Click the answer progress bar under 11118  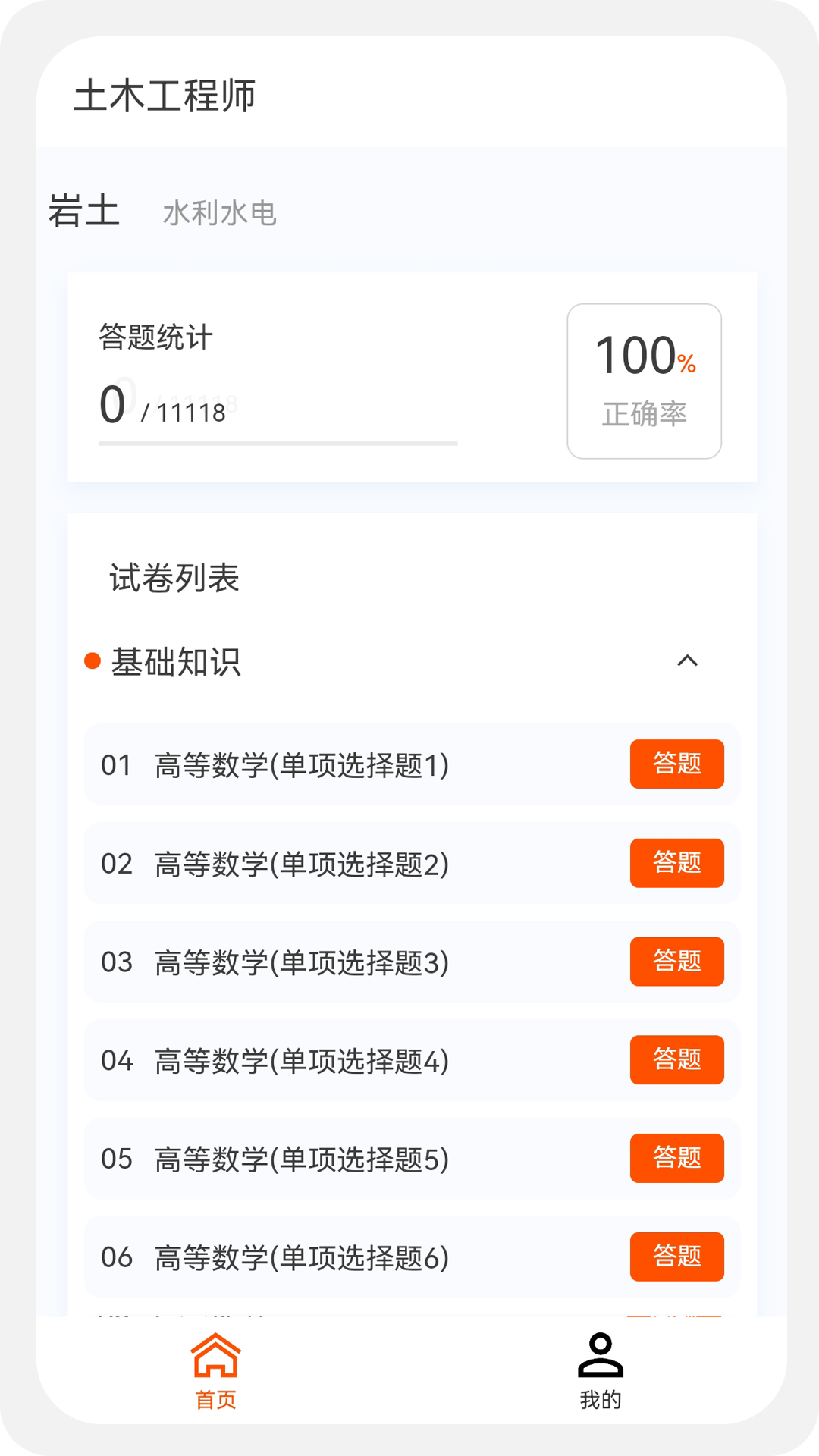(x=278, y=442)
